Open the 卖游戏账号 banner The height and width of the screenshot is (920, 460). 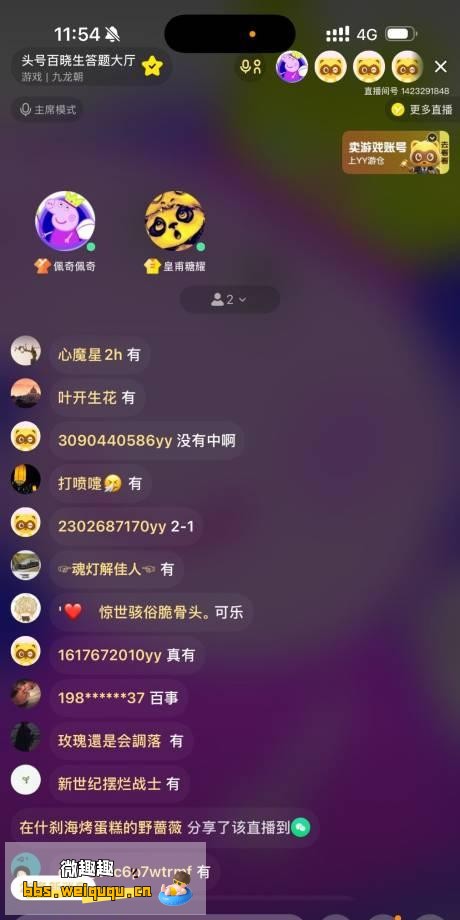[396, 153]
